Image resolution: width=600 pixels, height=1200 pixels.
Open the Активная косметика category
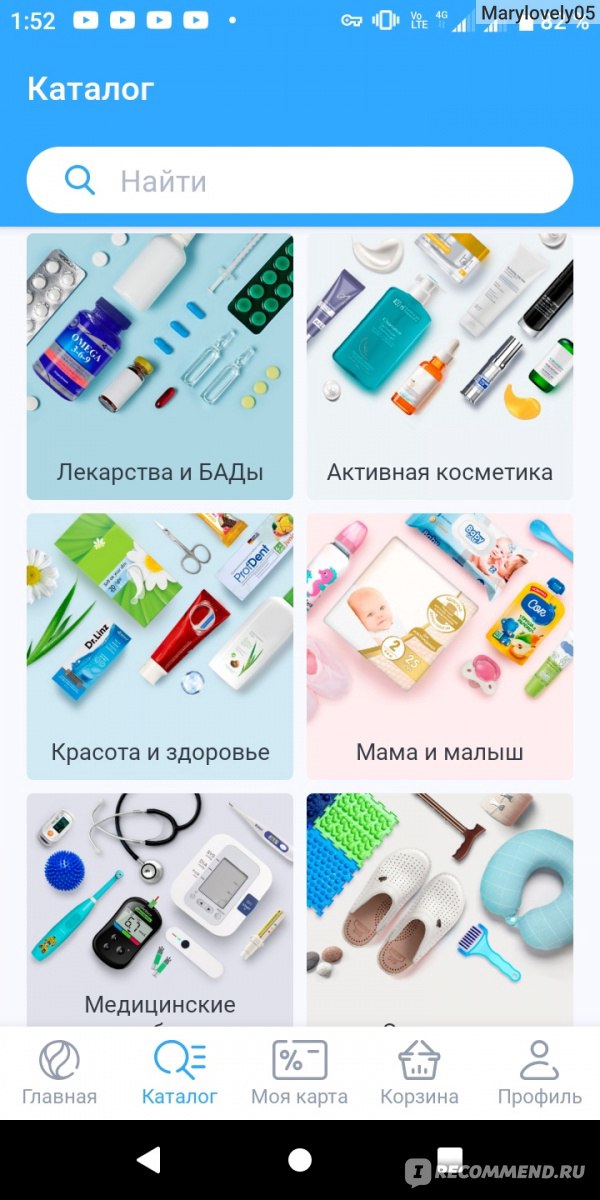(x=440, y=366)
